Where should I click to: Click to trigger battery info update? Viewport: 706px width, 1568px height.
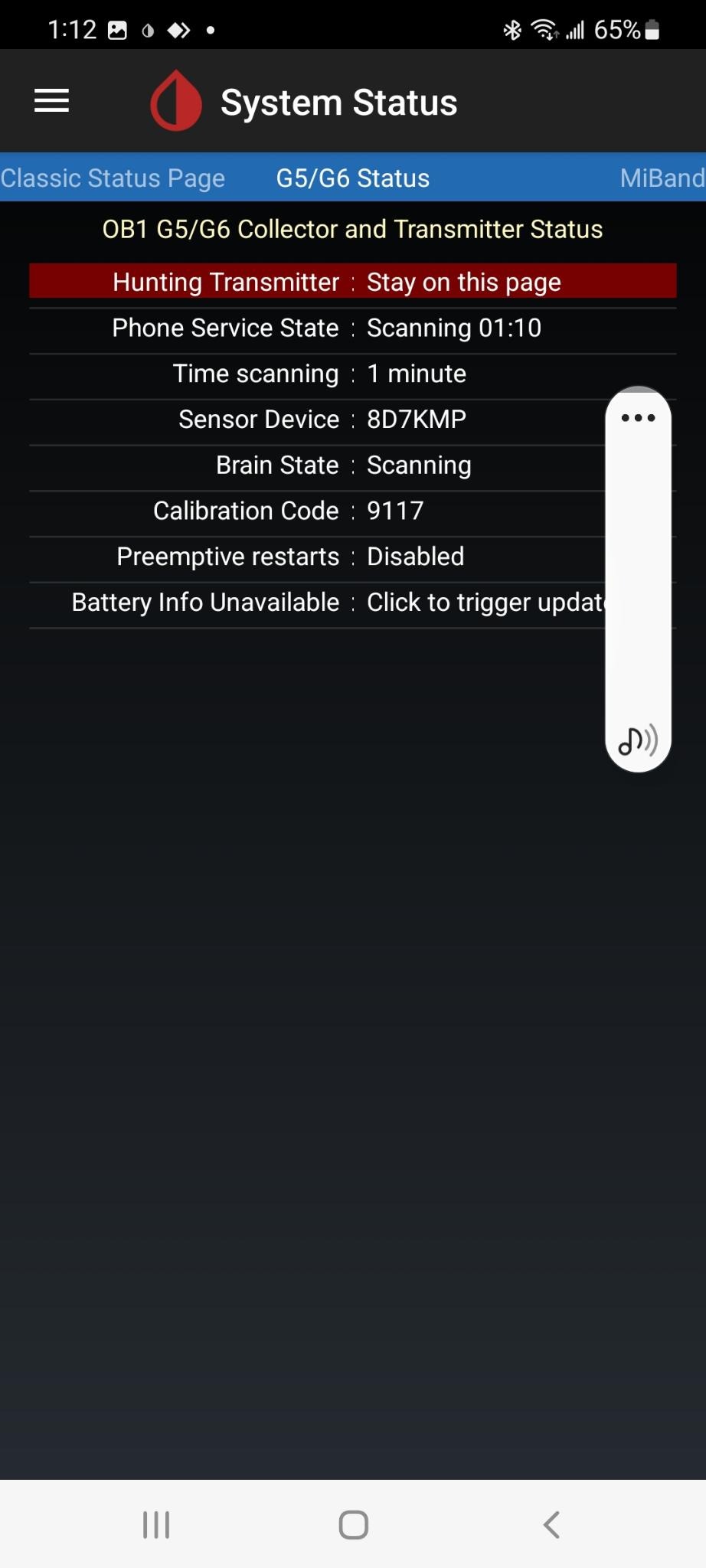(x=352, y=602)
